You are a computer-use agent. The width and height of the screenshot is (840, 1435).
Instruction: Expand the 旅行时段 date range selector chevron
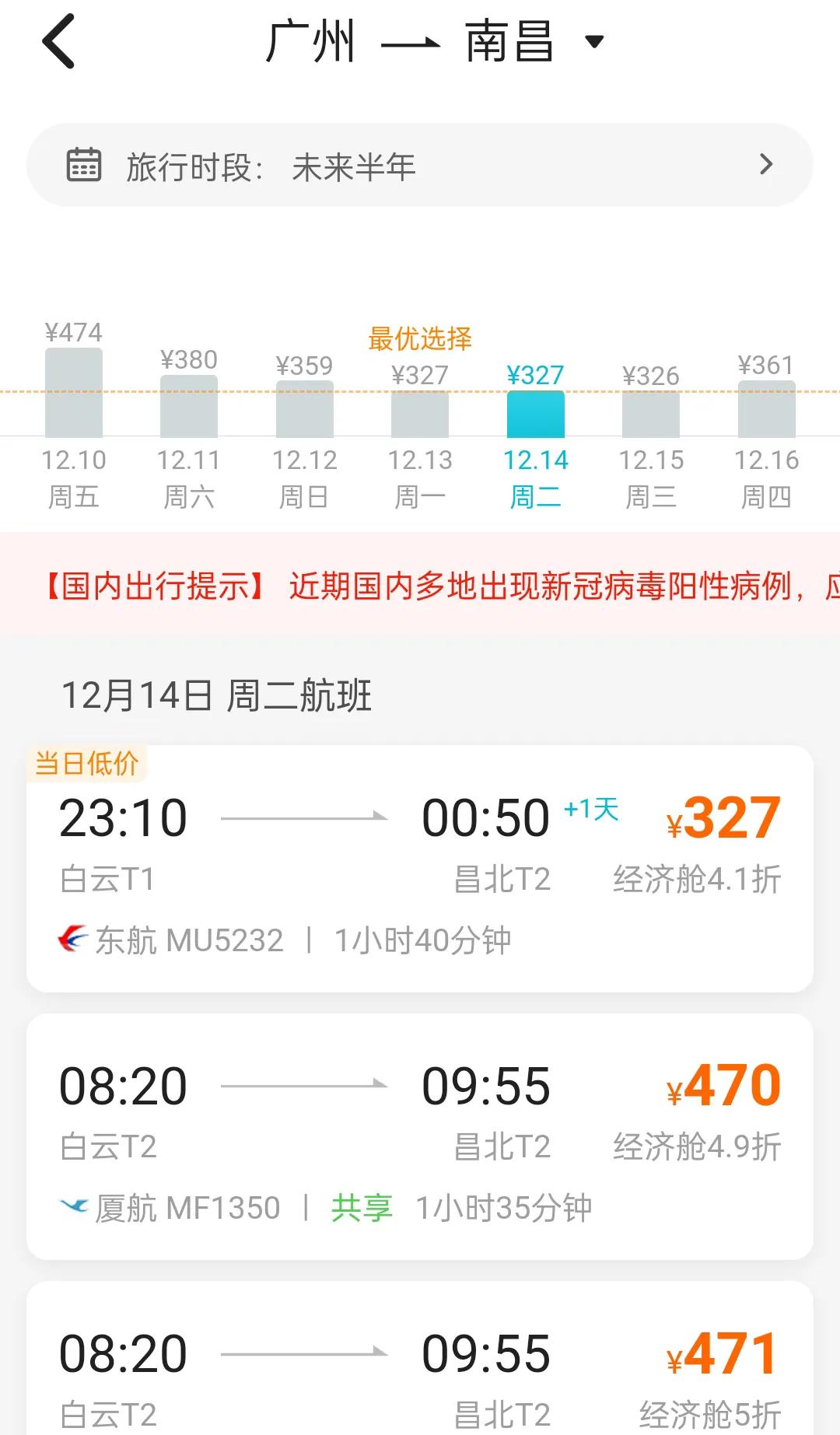(768, 164)
